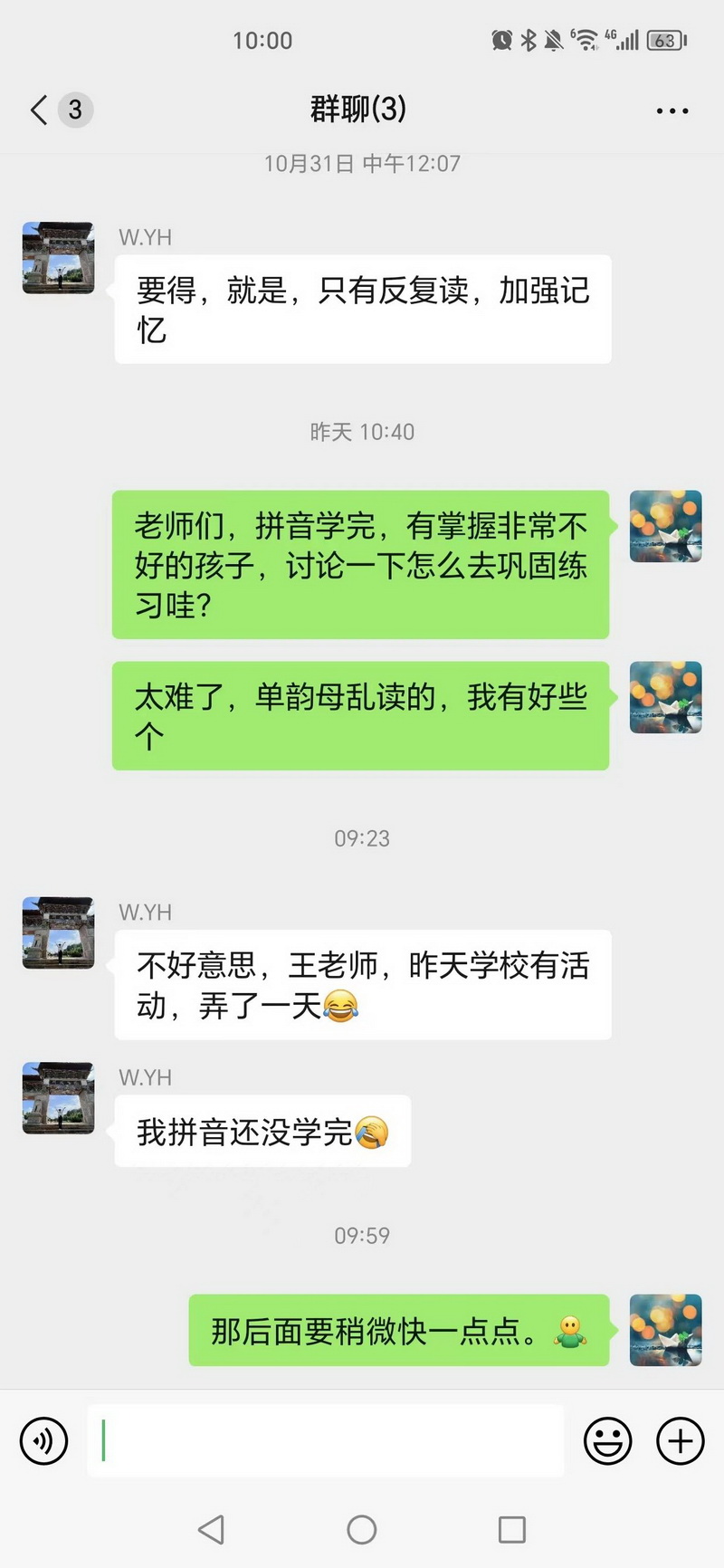Viewport: 724px width, 1568px height.
Task: Open the recent apps view
Action: click(x=511, y=1530)
